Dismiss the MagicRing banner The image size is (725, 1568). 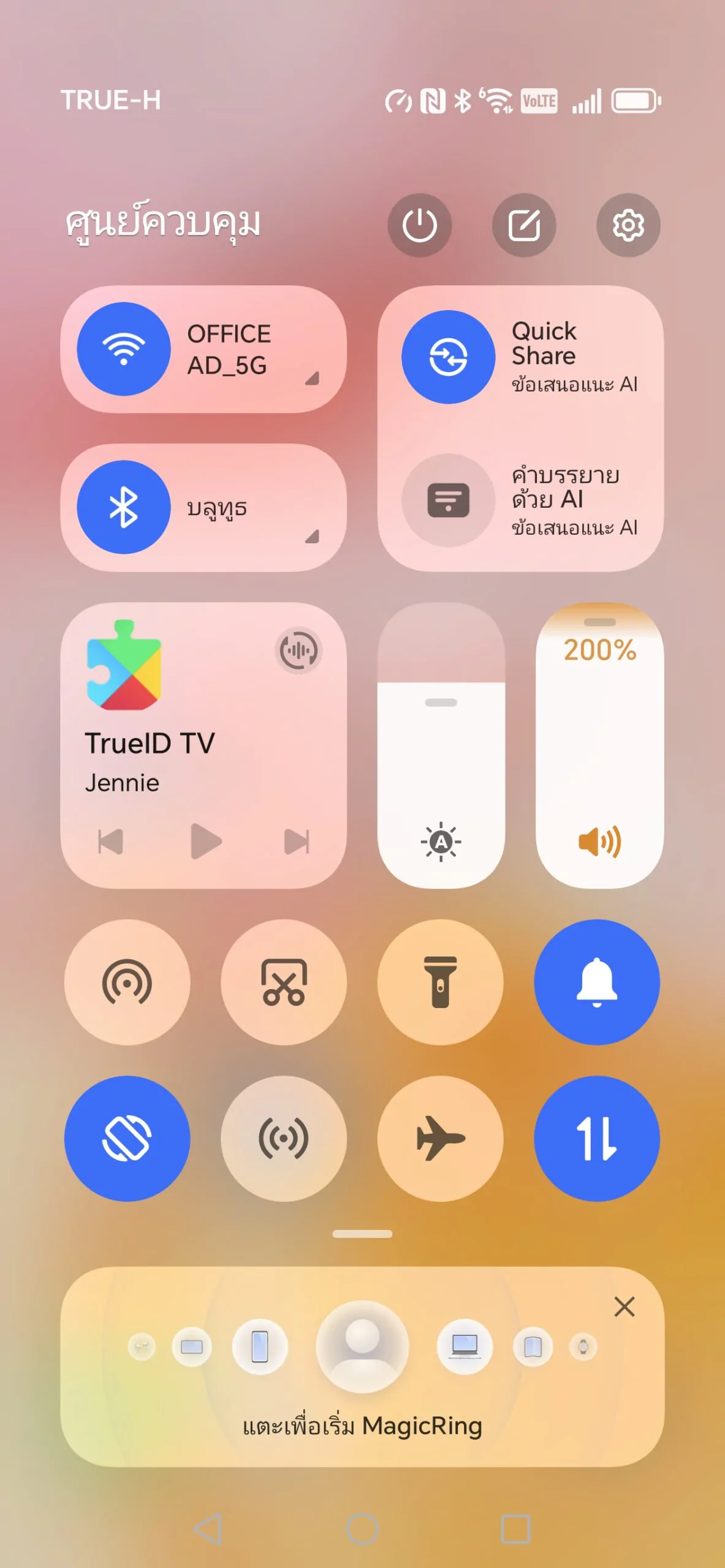624,1306
